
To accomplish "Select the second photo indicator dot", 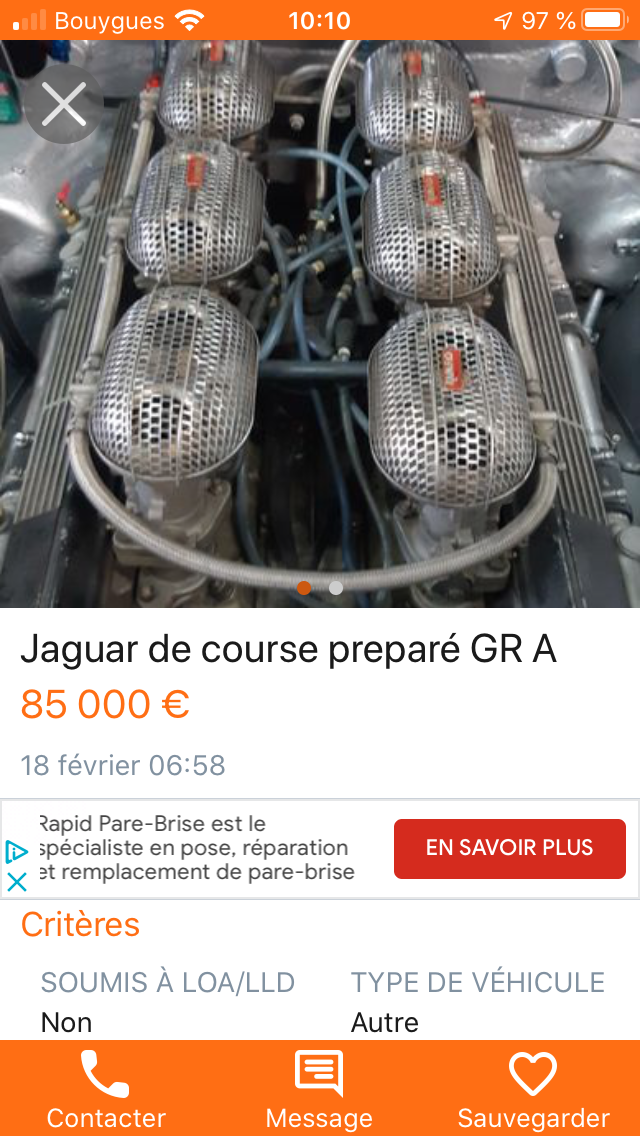I will tap(336, 588).
